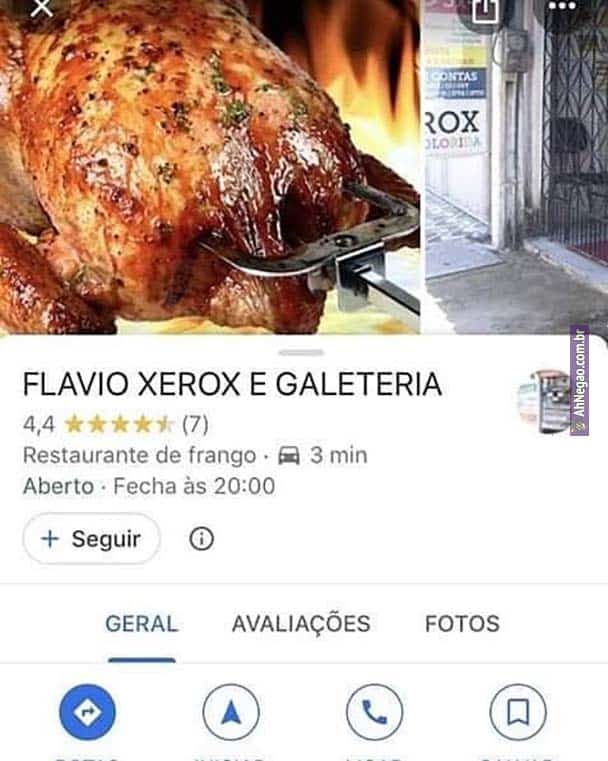Open the info icon beside Seguir
Screen dimensions: 608x761
point(201,539)
